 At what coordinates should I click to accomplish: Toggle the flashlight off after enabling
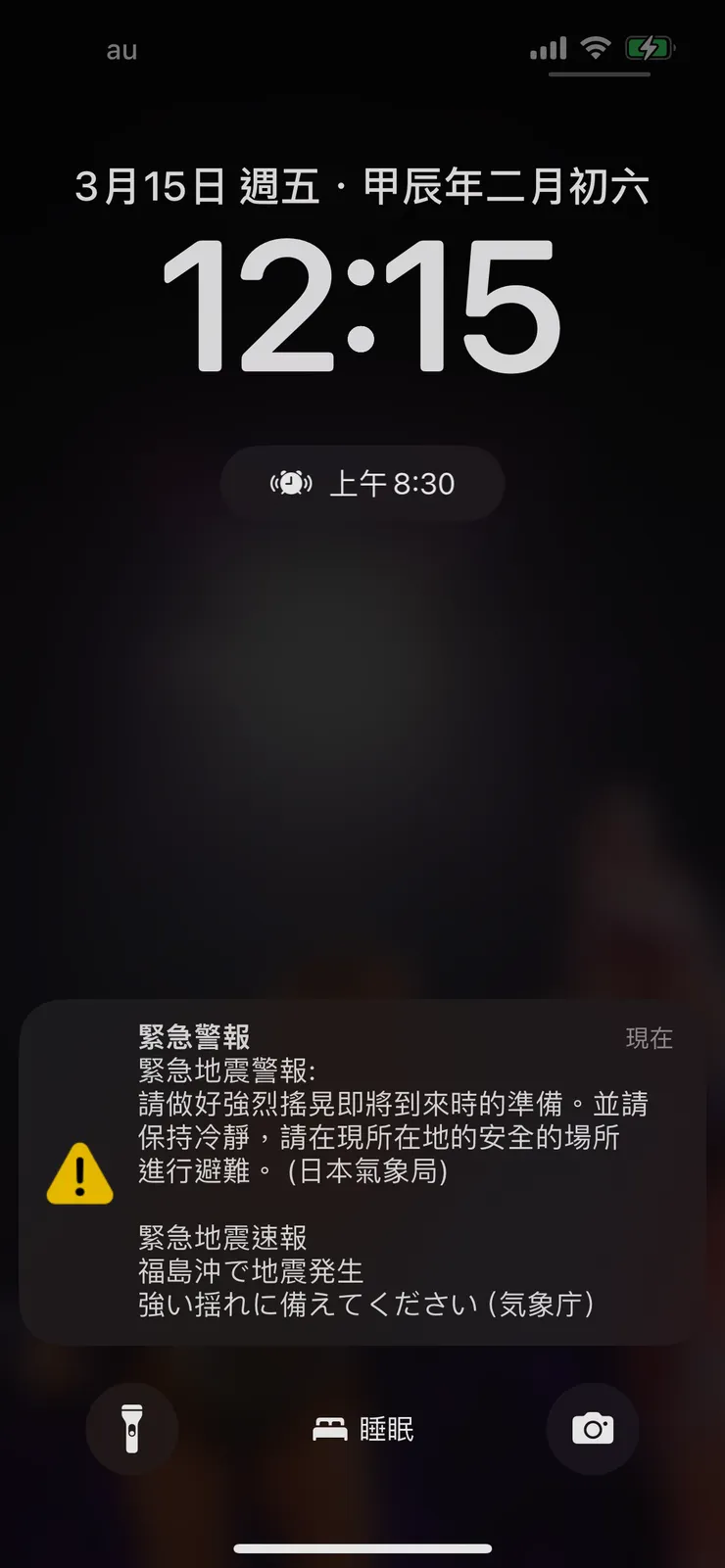[132, 1429]
